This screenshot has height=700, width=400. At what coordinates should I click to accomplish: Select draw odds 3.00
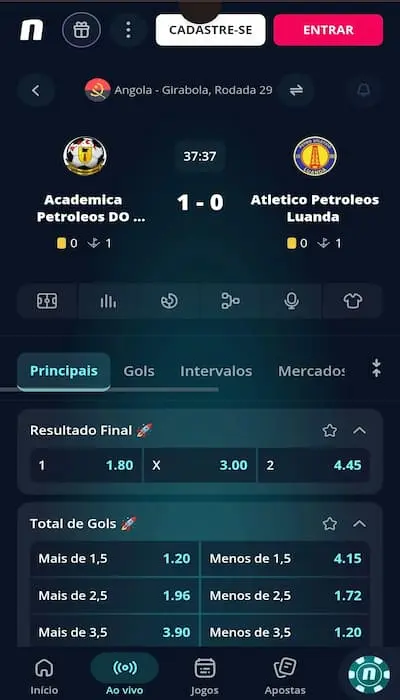tap(200, 466)
